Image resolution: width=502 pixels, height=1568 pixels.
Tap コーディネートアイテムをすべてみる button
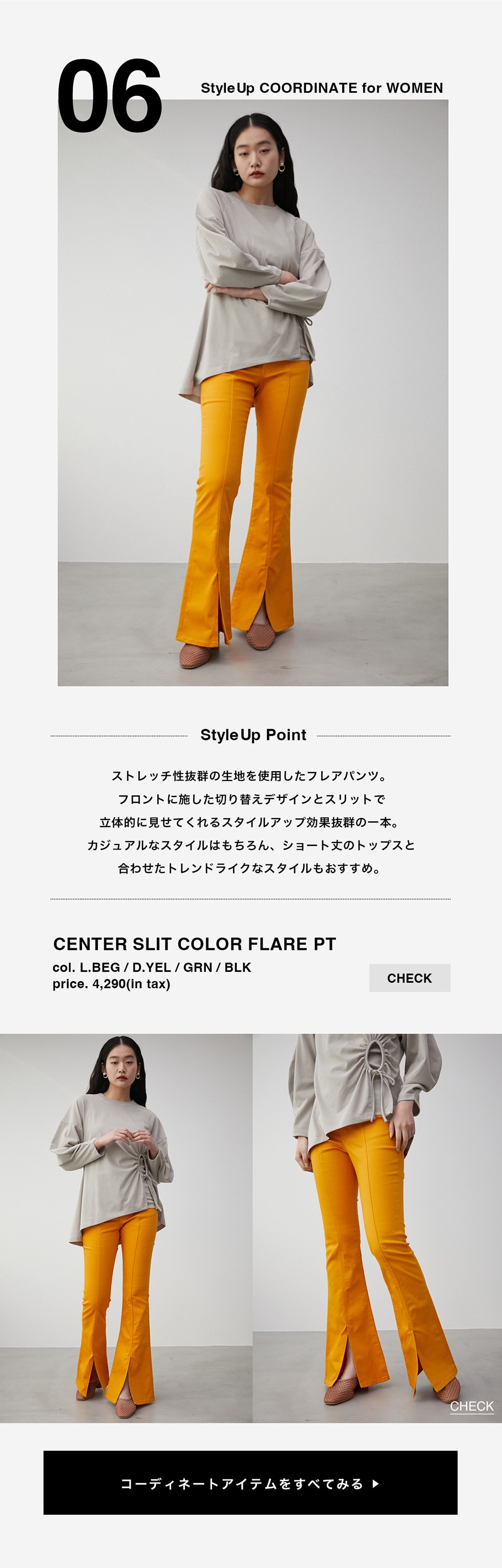[x=250, y=1484]
